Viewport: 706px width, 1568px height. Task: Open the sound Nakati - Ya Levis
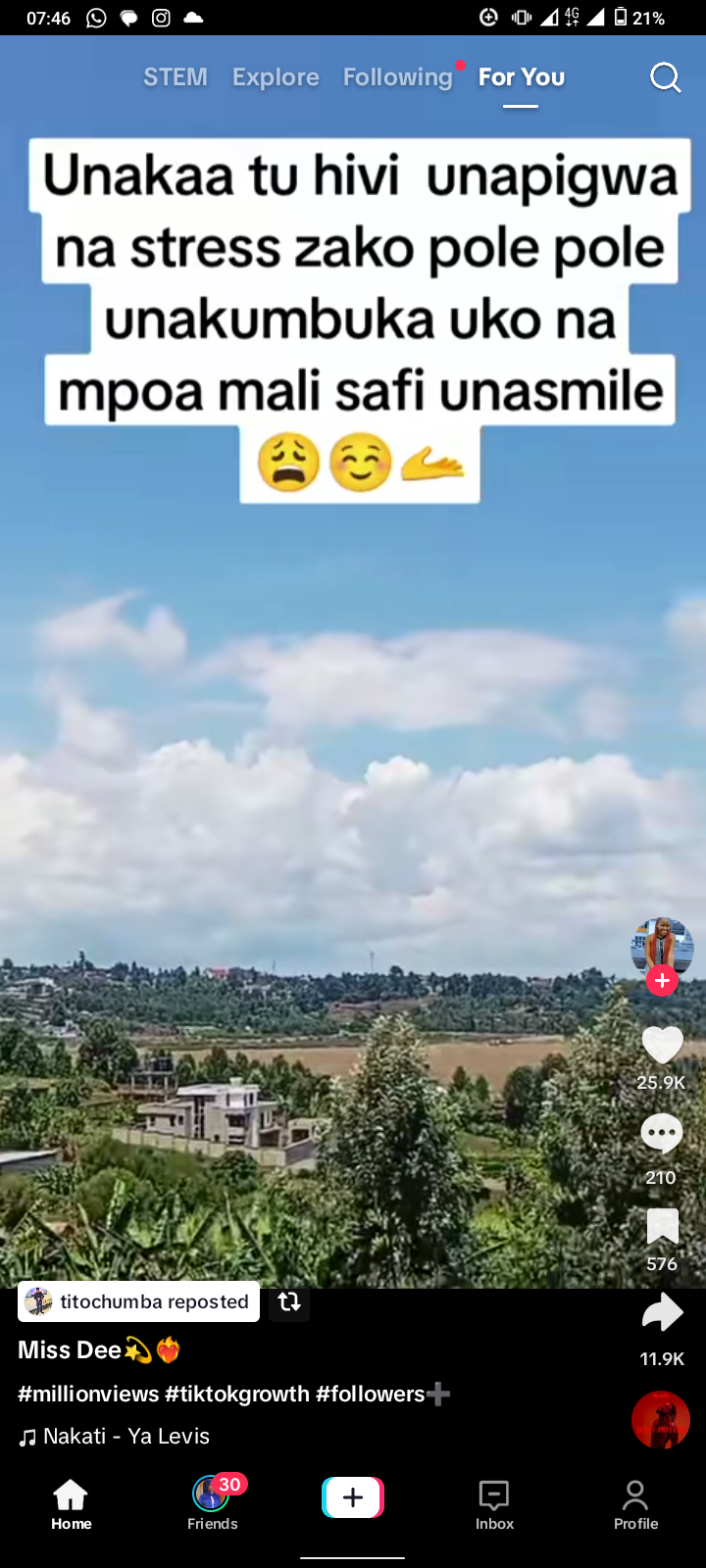(126, 1437)
